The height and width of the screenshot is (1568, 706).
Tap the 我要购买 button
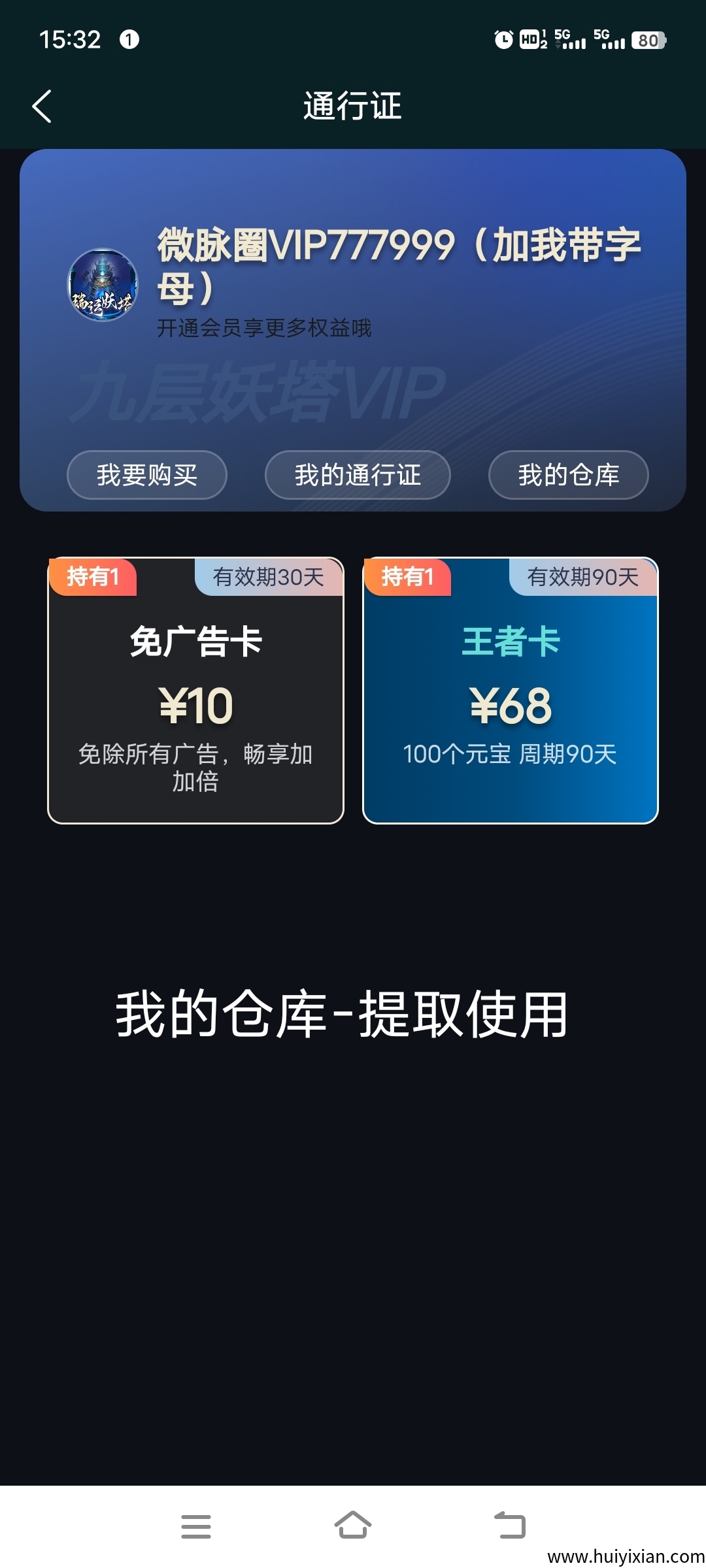tap(146, 476)
